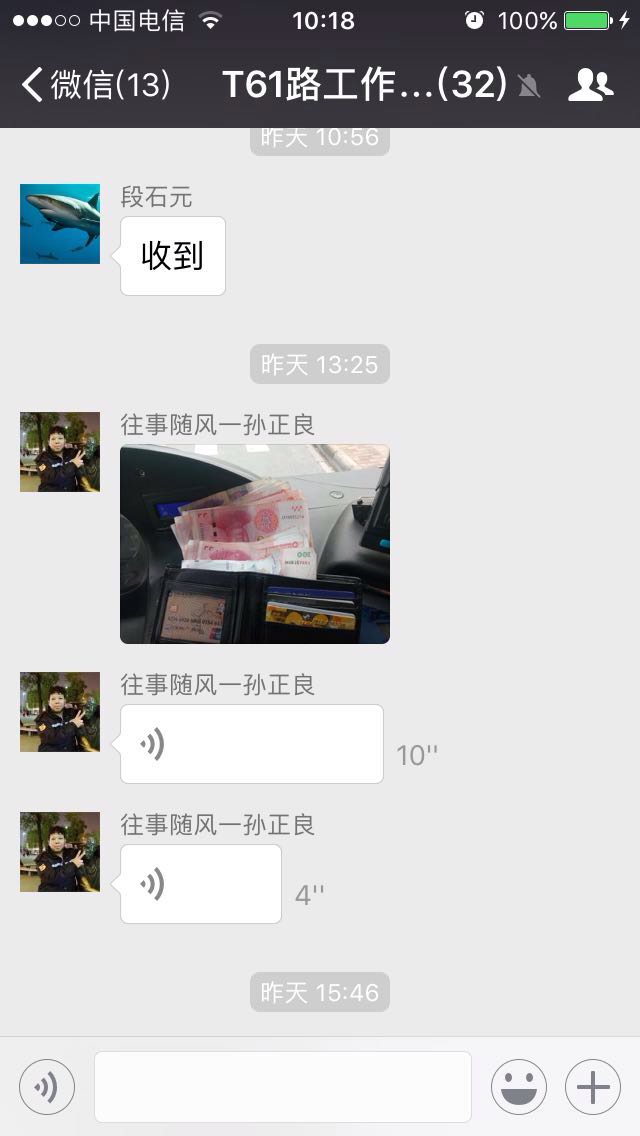The width and height of the screenshot is (640, 1136).
Task: Open 孙正良's avatar beside the wallet photo
Action: (60, 452)
